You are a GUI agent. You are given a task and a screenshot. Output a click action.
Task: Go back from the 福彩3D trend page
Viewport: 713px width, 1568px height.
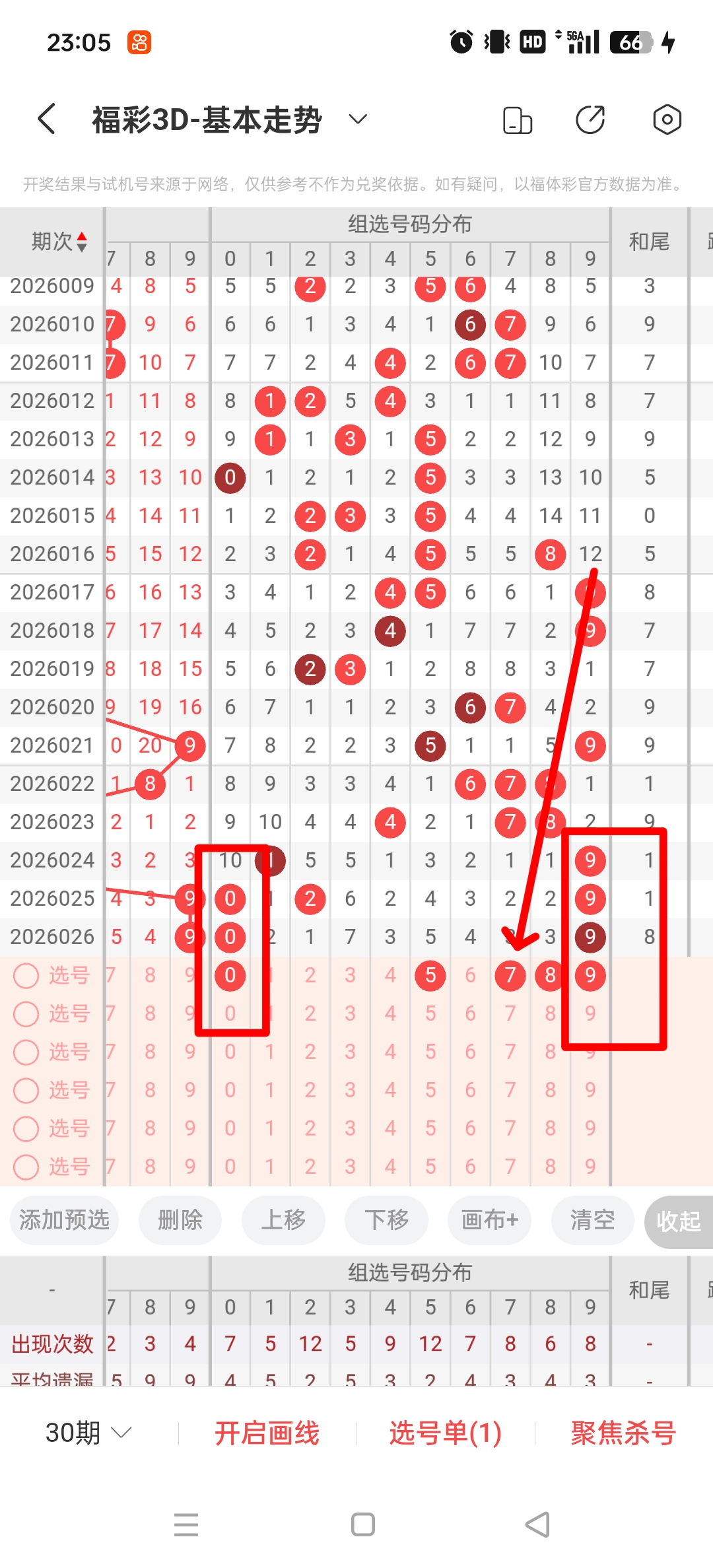point(47,119)
